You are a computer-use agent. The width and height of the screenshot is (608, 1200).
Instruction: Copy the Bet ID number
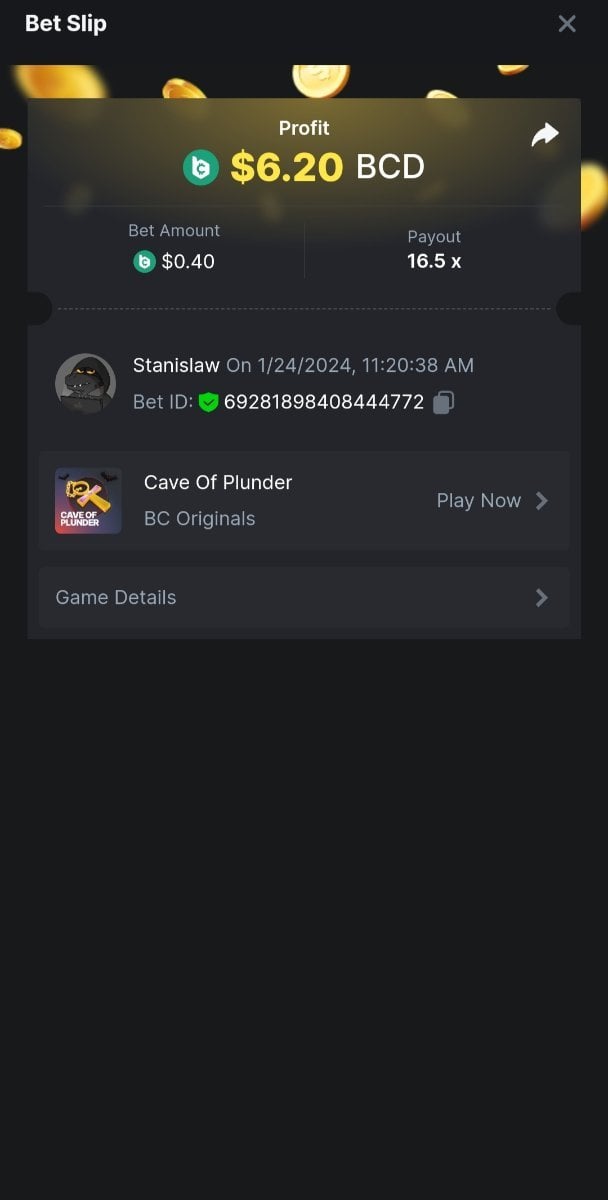tap(444, 402)
